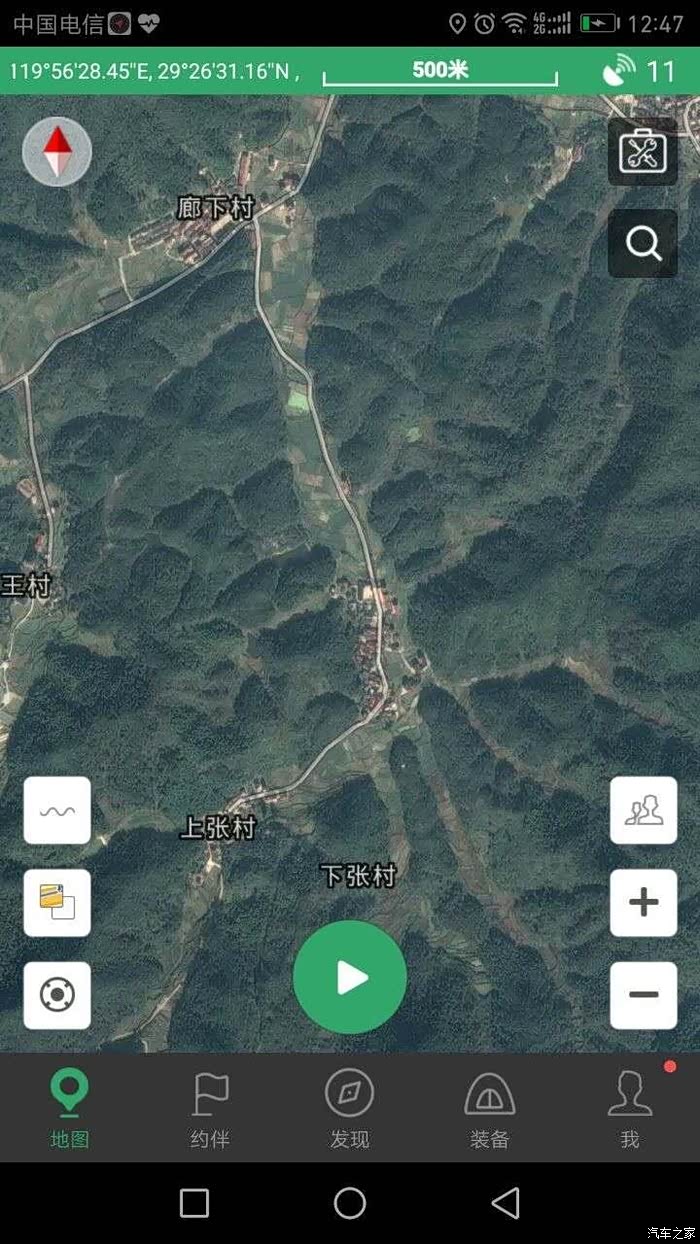Tap the system home button

tap(350, 1203)
